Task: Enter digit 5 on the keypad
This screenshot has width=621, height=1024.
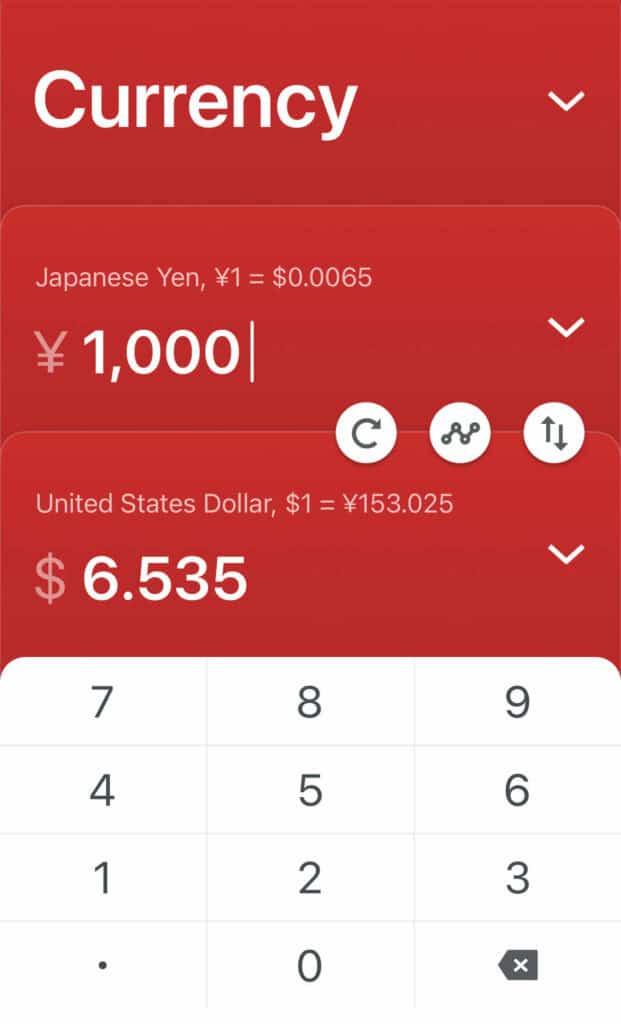Action: point(310,790)
